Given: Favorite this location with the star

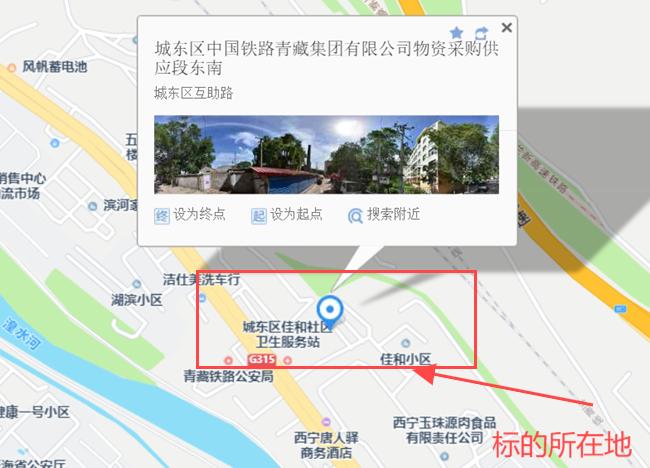Looking at the screenshot, I should coord(456,33).
